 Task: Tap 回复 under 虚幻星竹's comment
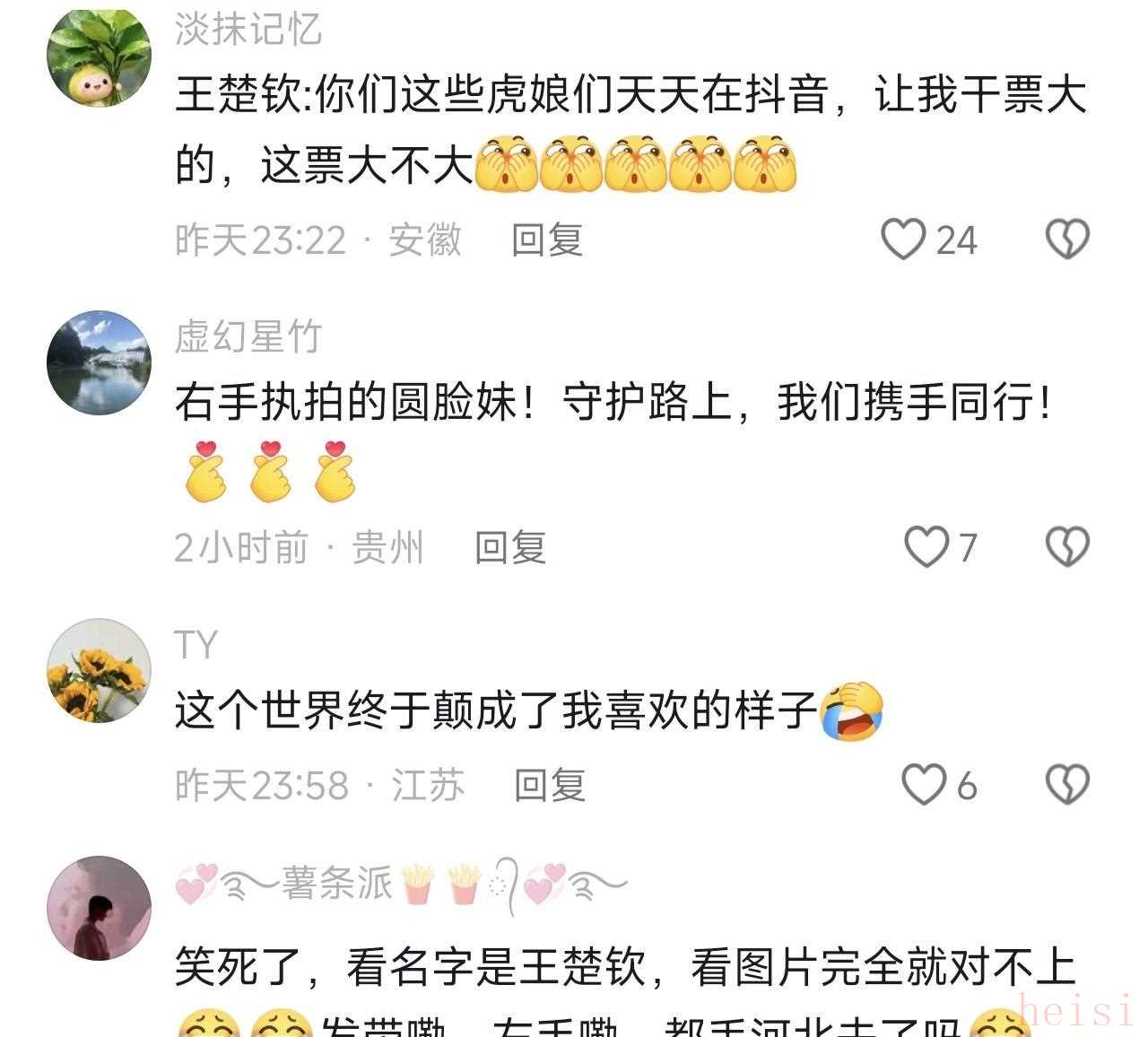pos(510,547)
